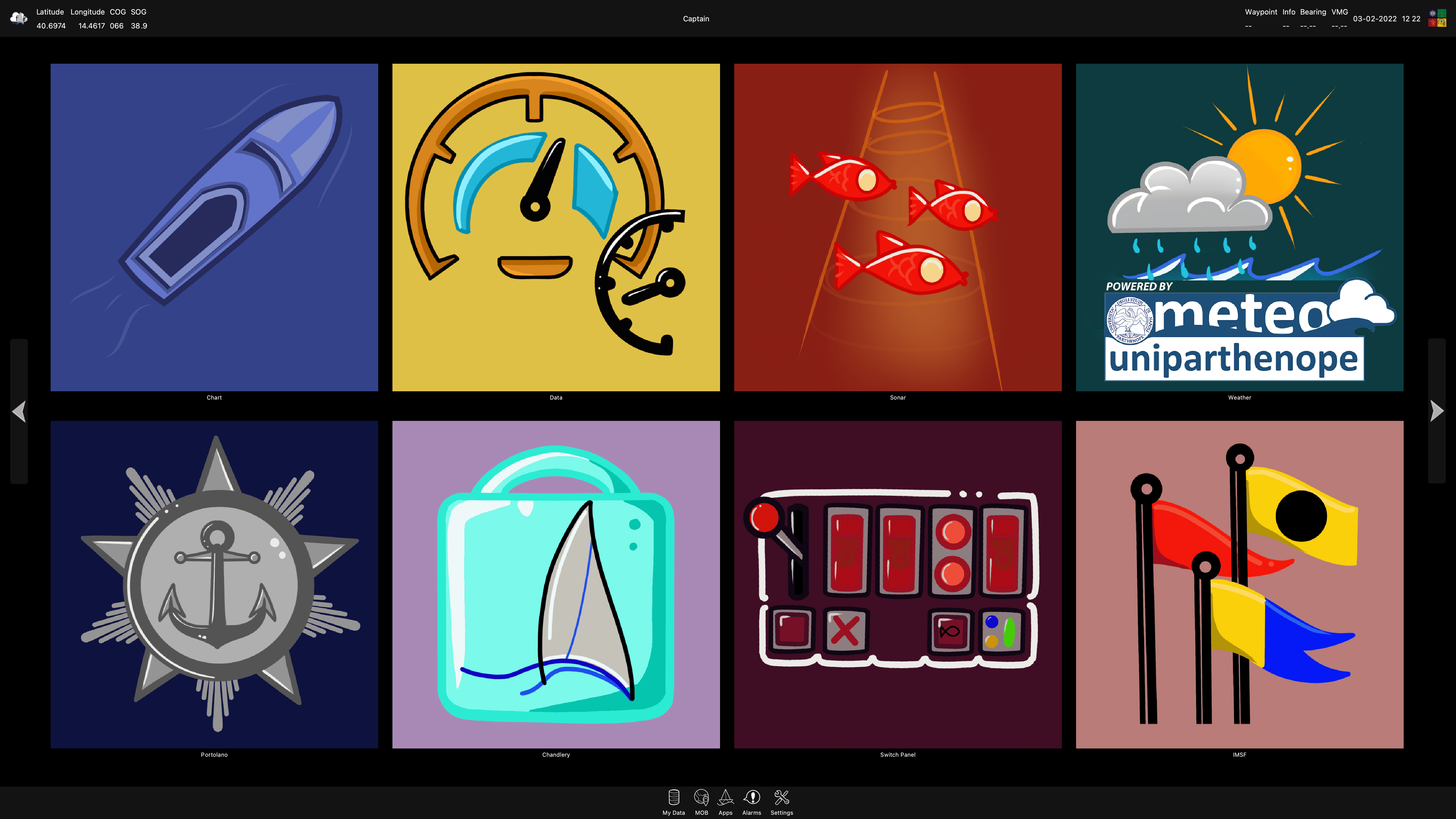
Task: Tap the cloud logo icon at top left
Action: [x=19, y=18]
